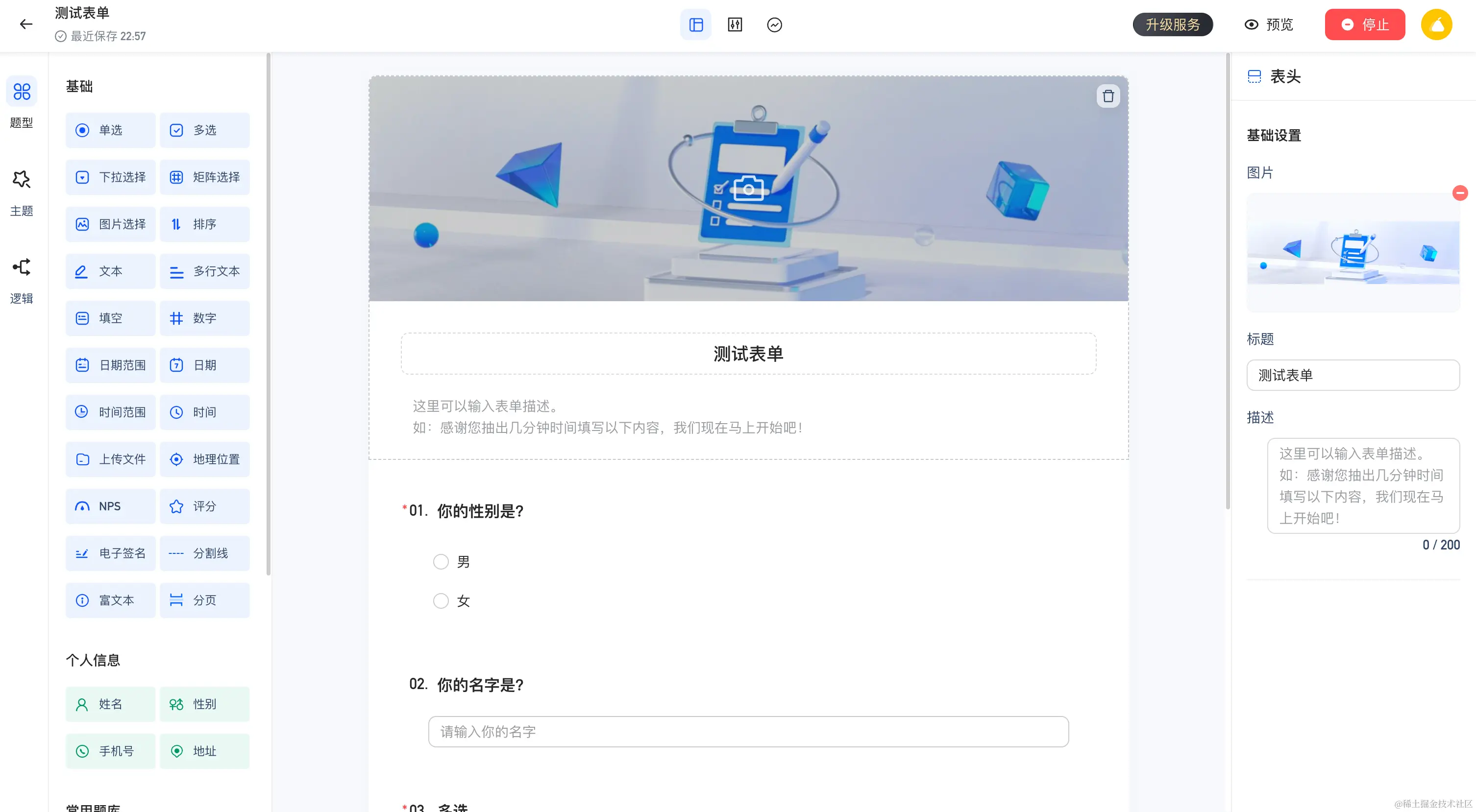1476x812 pixels.
Task: Delete the header with trash icon
Action: pos(1108,96)
